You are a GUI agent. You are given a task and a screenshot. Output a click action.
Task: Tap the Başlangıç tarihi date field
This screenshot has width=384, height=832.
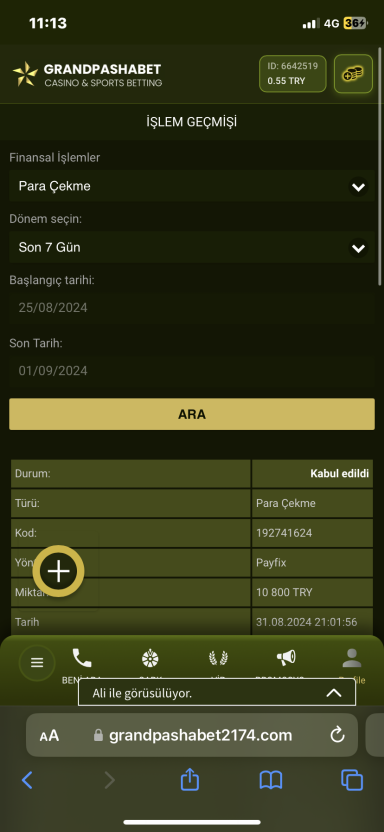[191, 308]
